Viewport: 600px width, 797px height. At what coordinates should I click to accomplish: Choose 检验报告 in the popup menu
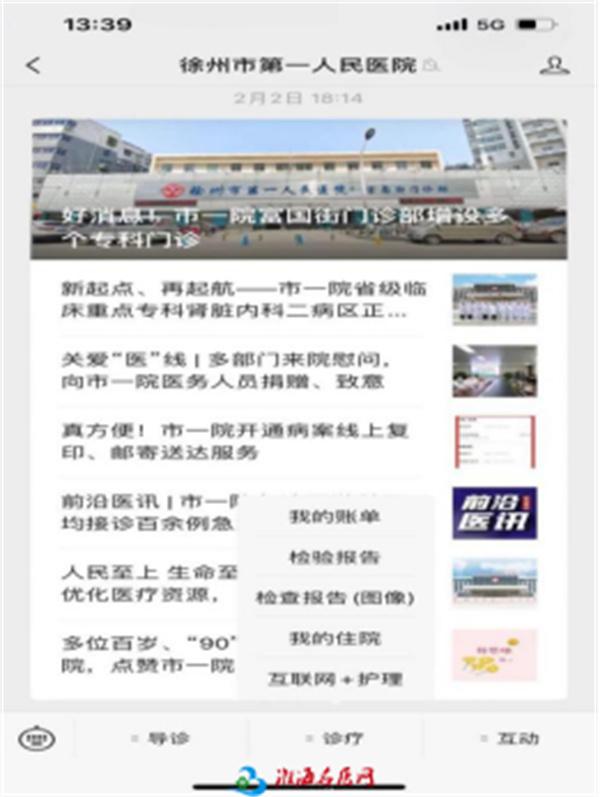[x=334, y=557]
